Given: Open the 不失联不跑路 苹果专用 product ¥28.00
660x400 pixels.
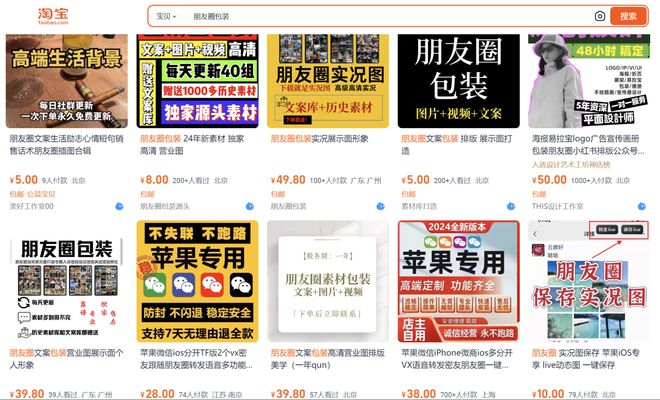Looking at the screenshot, I should 197,281.
